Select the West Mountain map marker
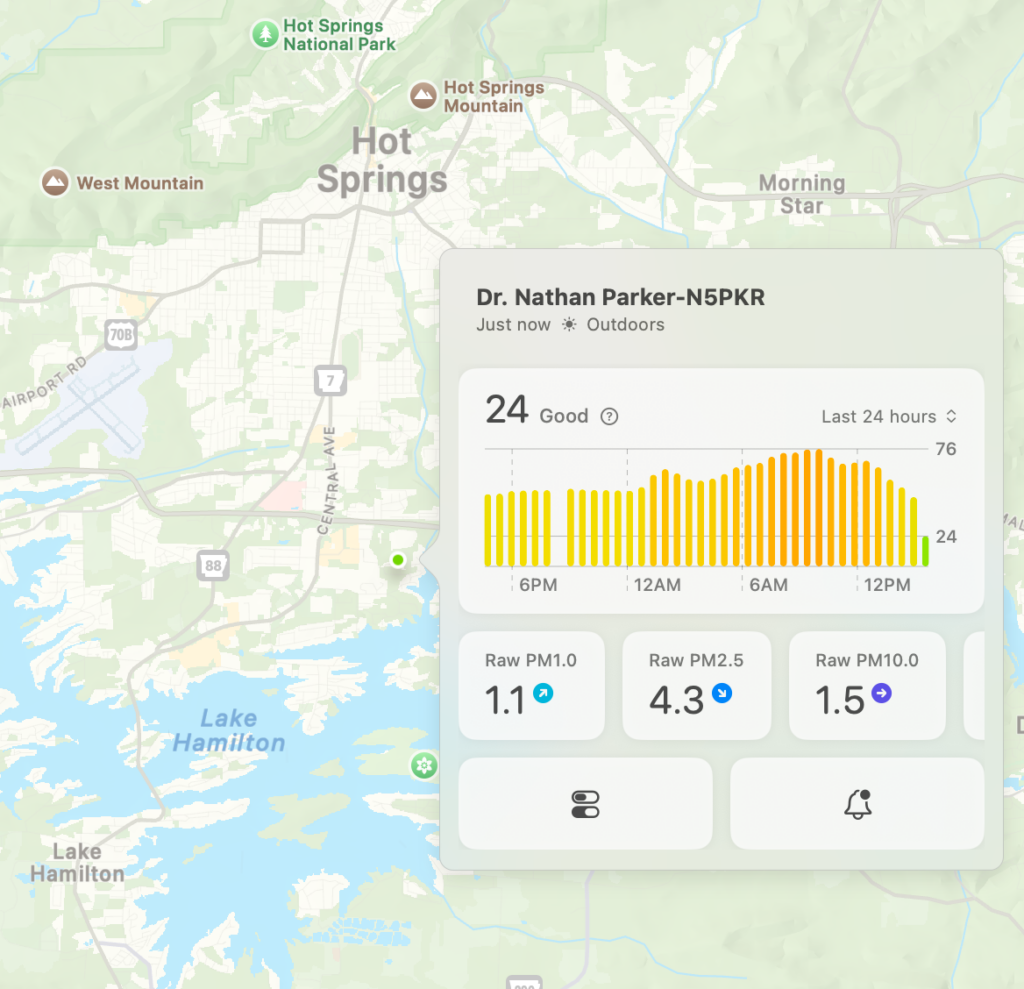1024x989 pixels. click(x=54, y=183)
